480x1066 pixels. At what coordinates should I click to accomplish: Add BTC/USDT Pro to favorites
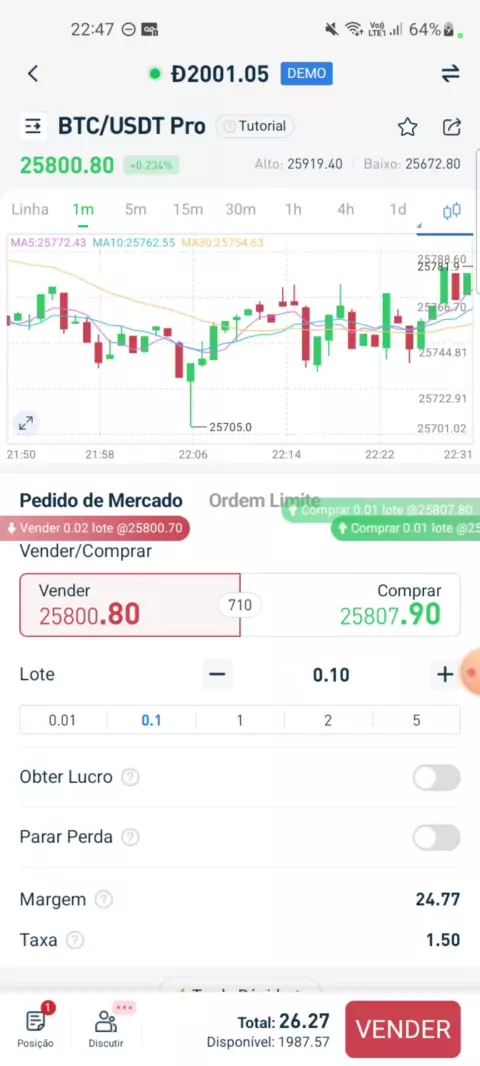click(x=407, y=127)
